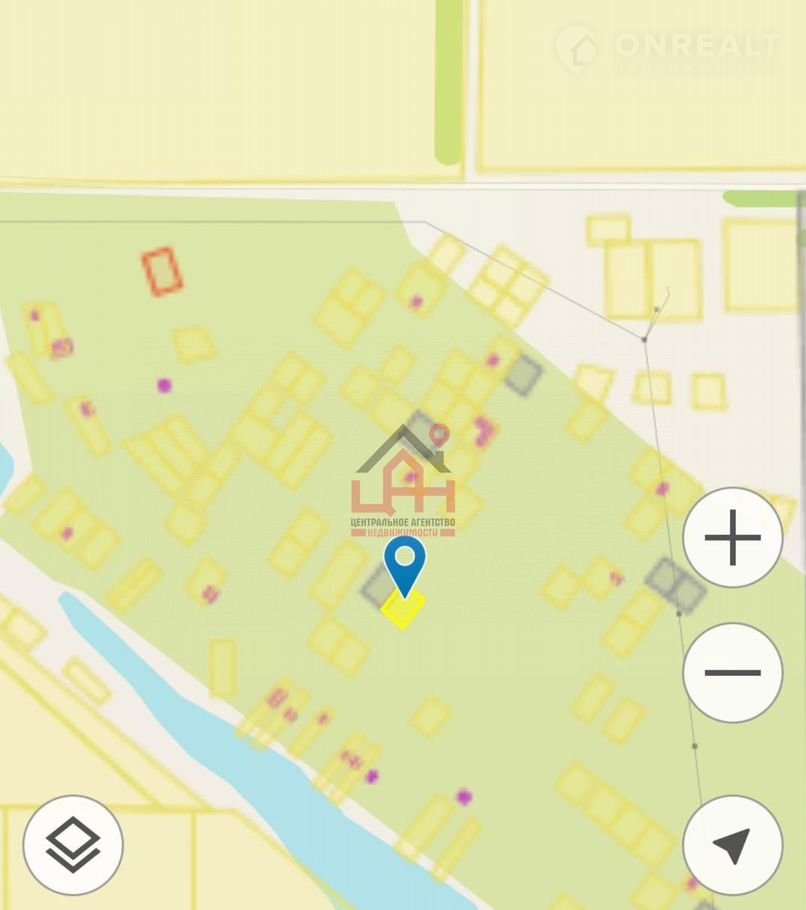Zoom out with the minus button

(733, 672)
